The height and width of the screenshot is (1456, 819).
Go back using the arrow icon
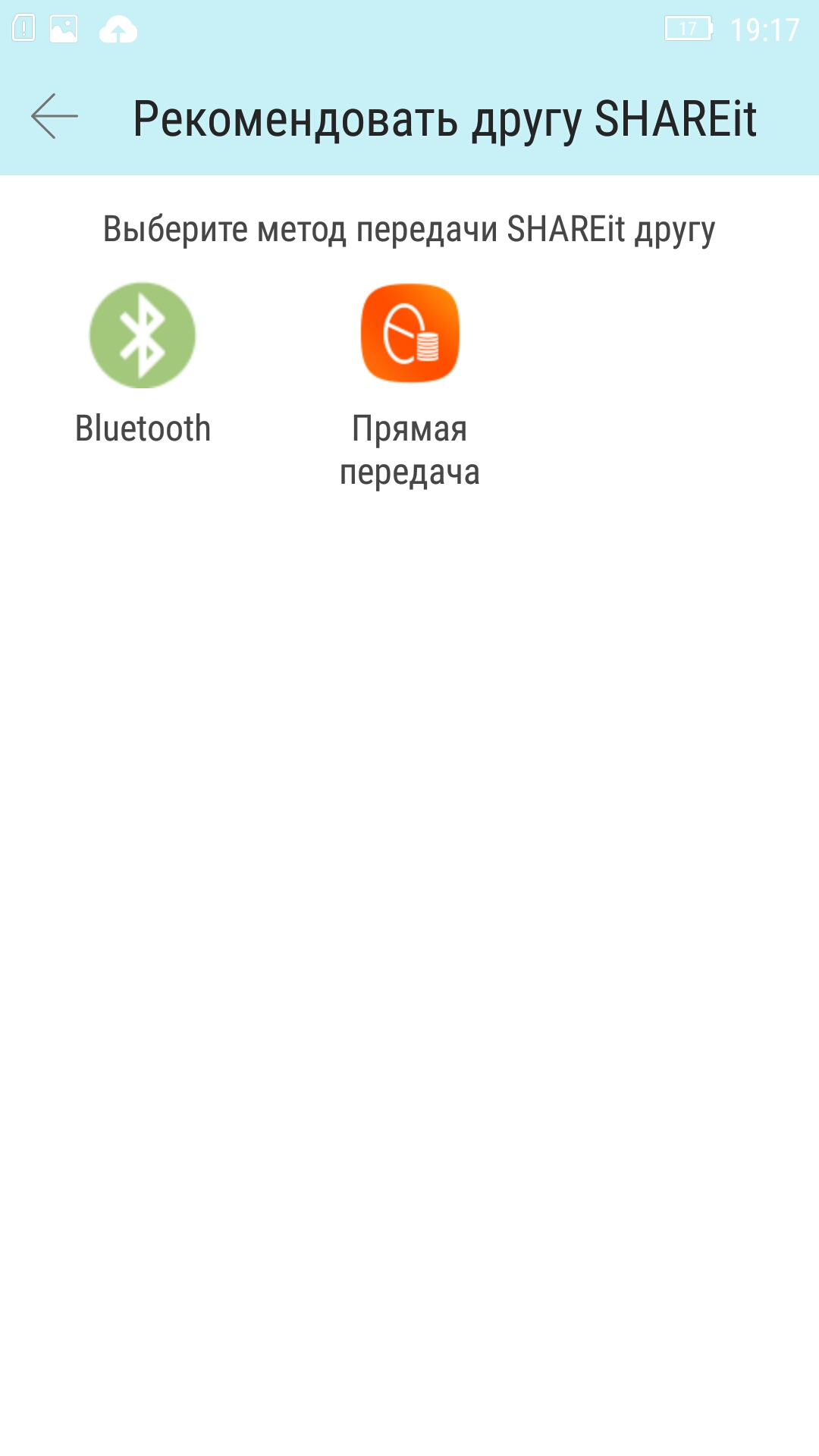55,116
